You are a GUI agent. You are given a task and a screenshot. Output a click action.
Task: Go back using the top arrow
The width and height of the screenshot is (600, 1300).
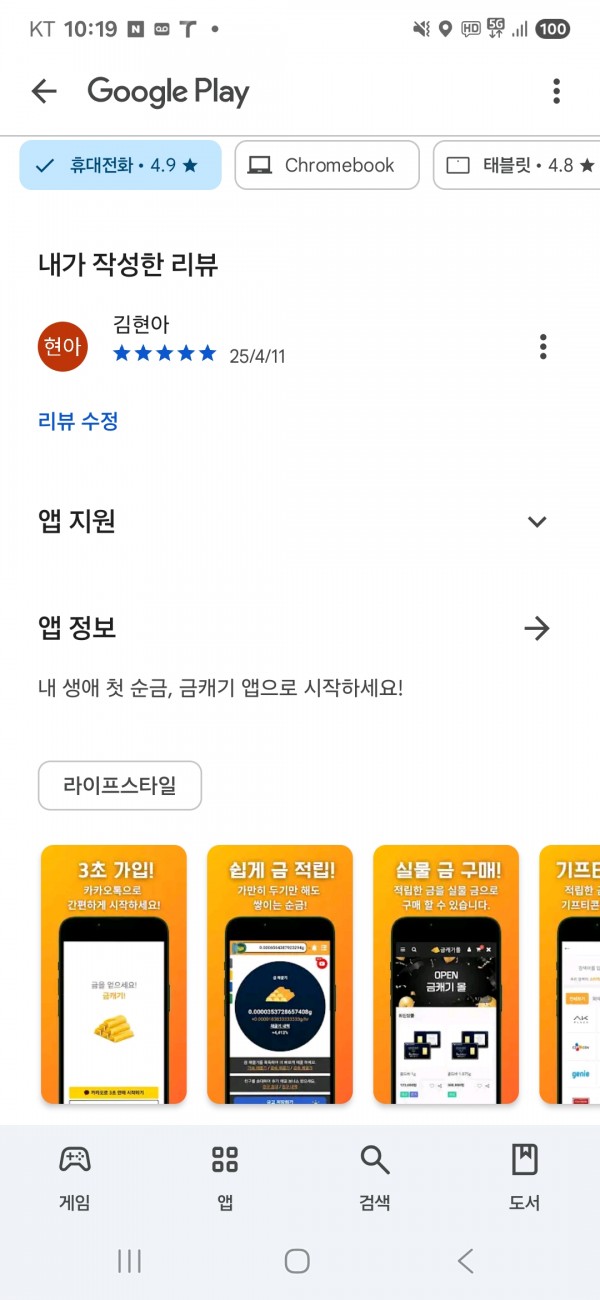44,92
